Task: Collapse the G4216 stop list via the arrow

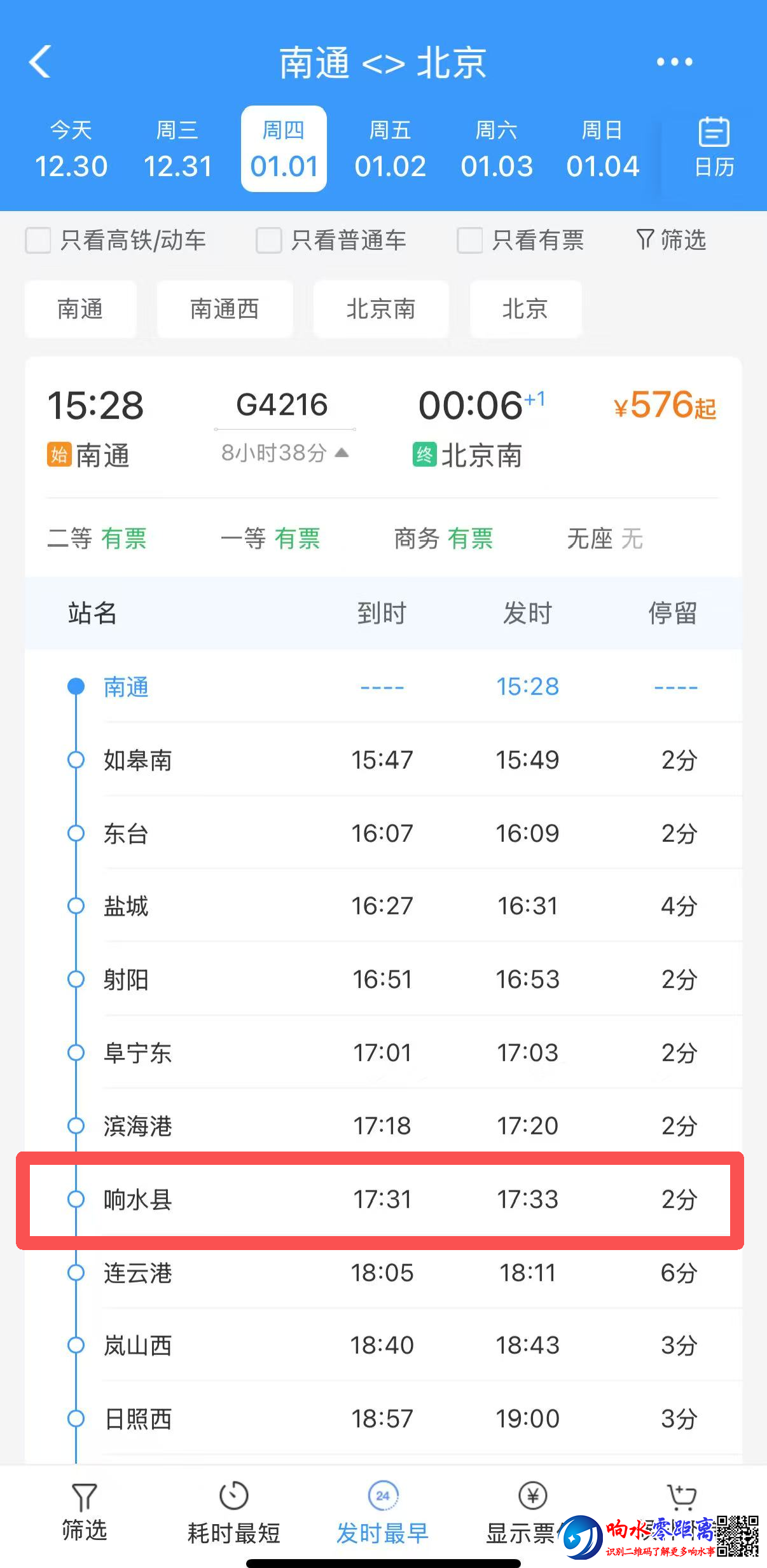Action: (x=342, y=454)
